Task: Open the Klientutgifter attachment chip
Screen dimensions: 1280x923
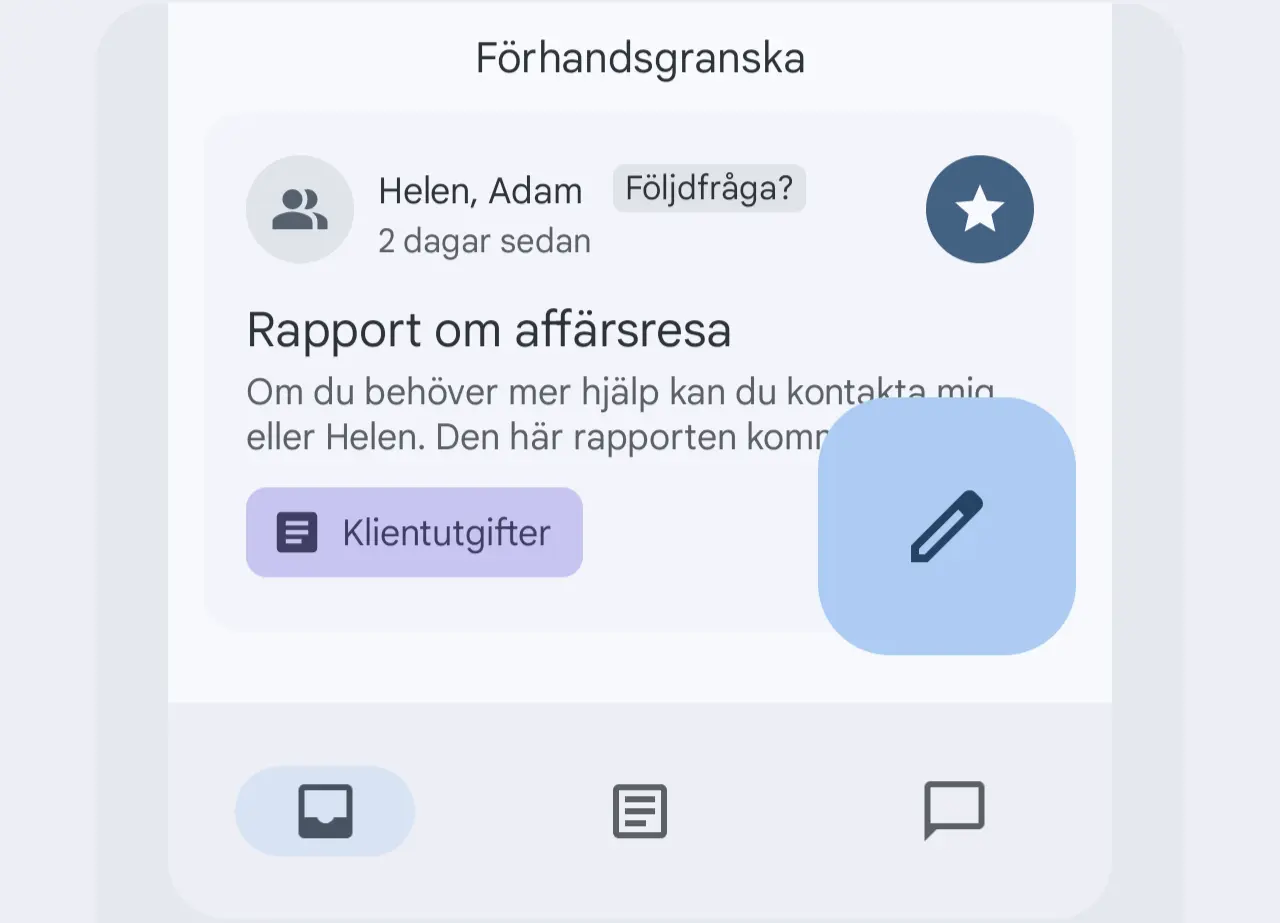Action: 414,532
